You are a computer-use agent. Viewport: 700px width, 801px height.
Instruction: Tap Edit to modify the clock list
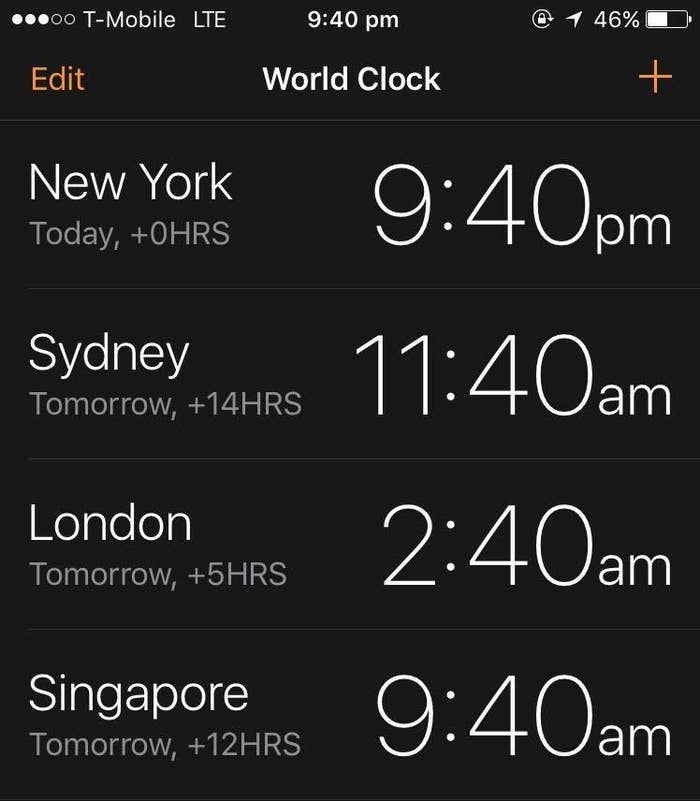point(58,79)
